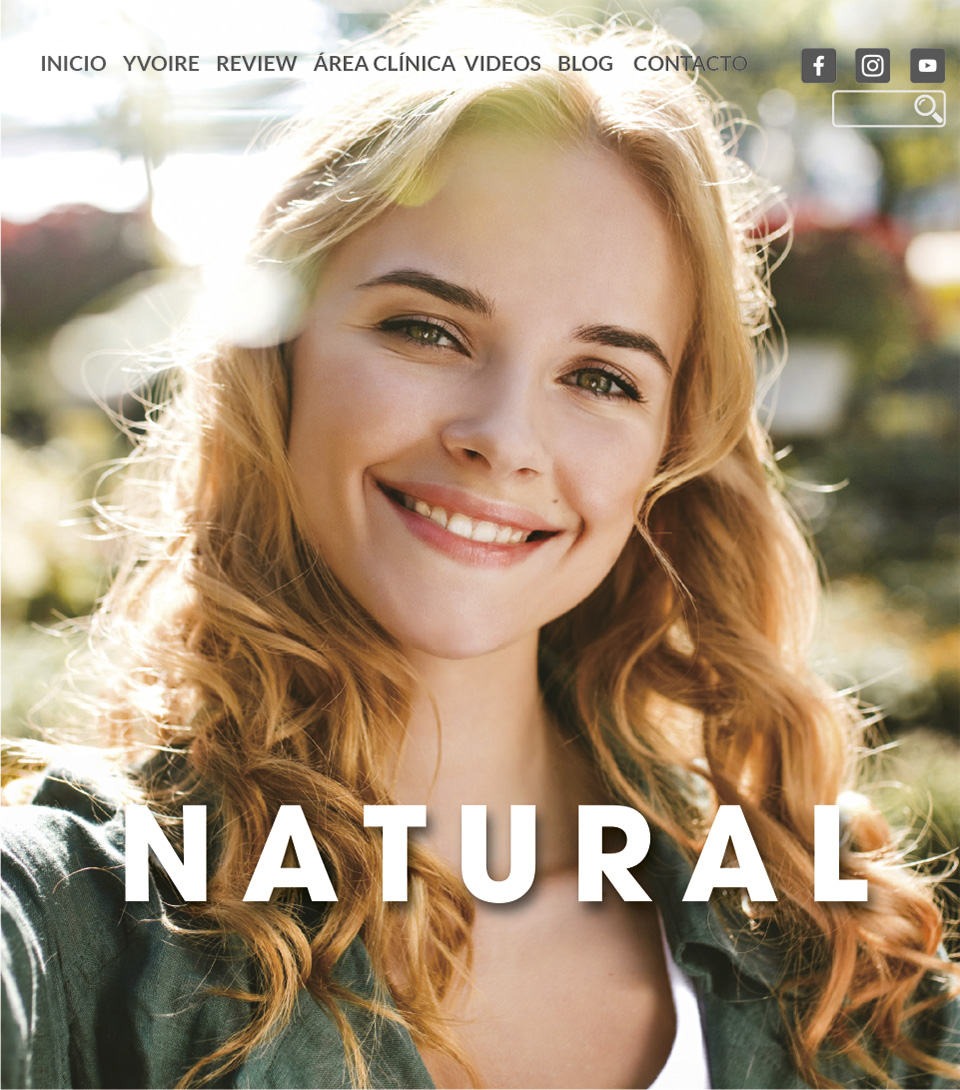Visit the ÁREA CLÍNICA page
The height and width of the screenshot is (1090, 960).
pos(384,64)
